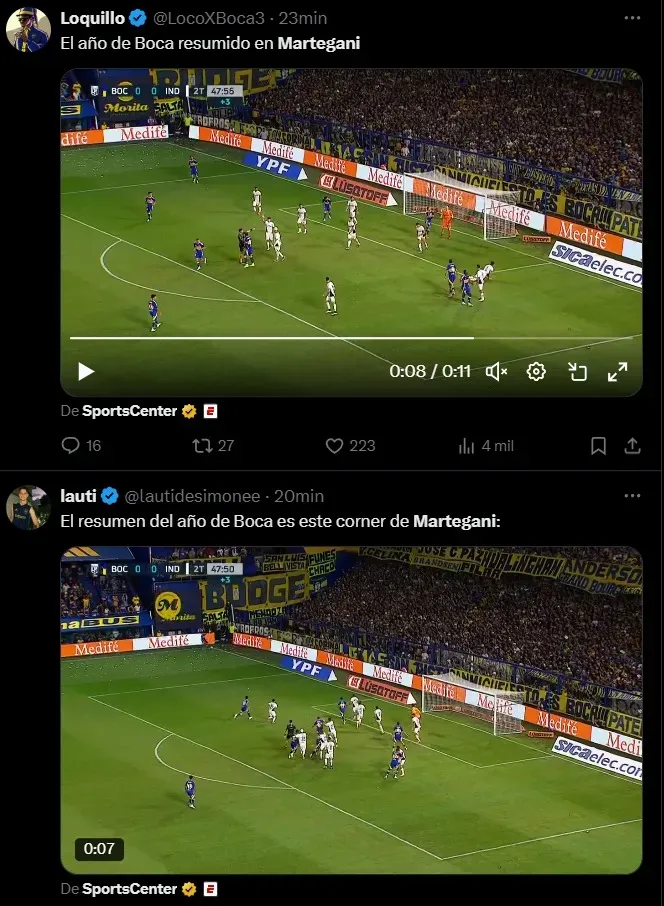Bookmark Loquillo's post
This screenshot has width=664, height=906.
pos(598,446)
